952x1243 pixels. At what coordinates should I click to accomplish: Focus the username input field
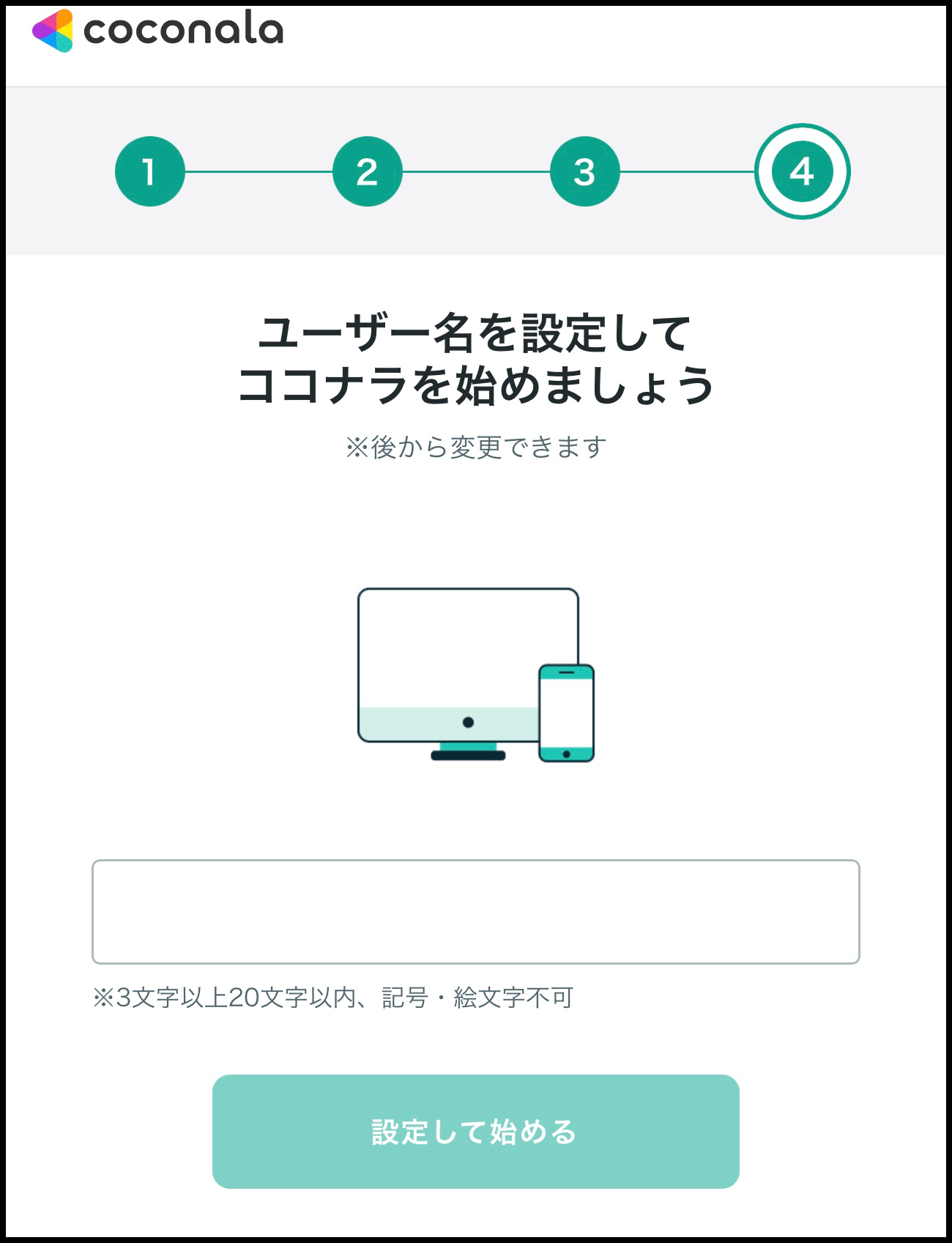(475, 911)
